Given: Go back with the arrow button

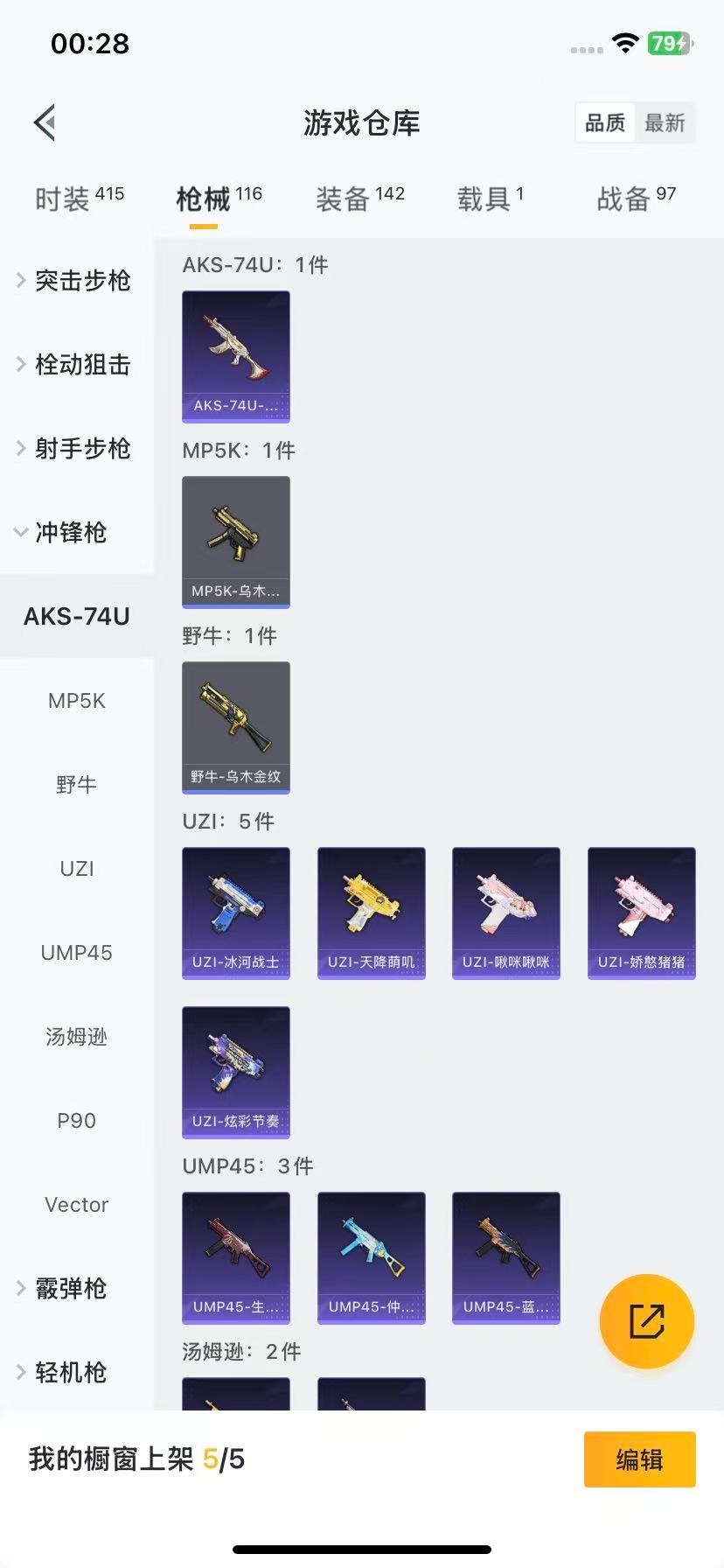Looking at the screenshot, I should [44, 122].
